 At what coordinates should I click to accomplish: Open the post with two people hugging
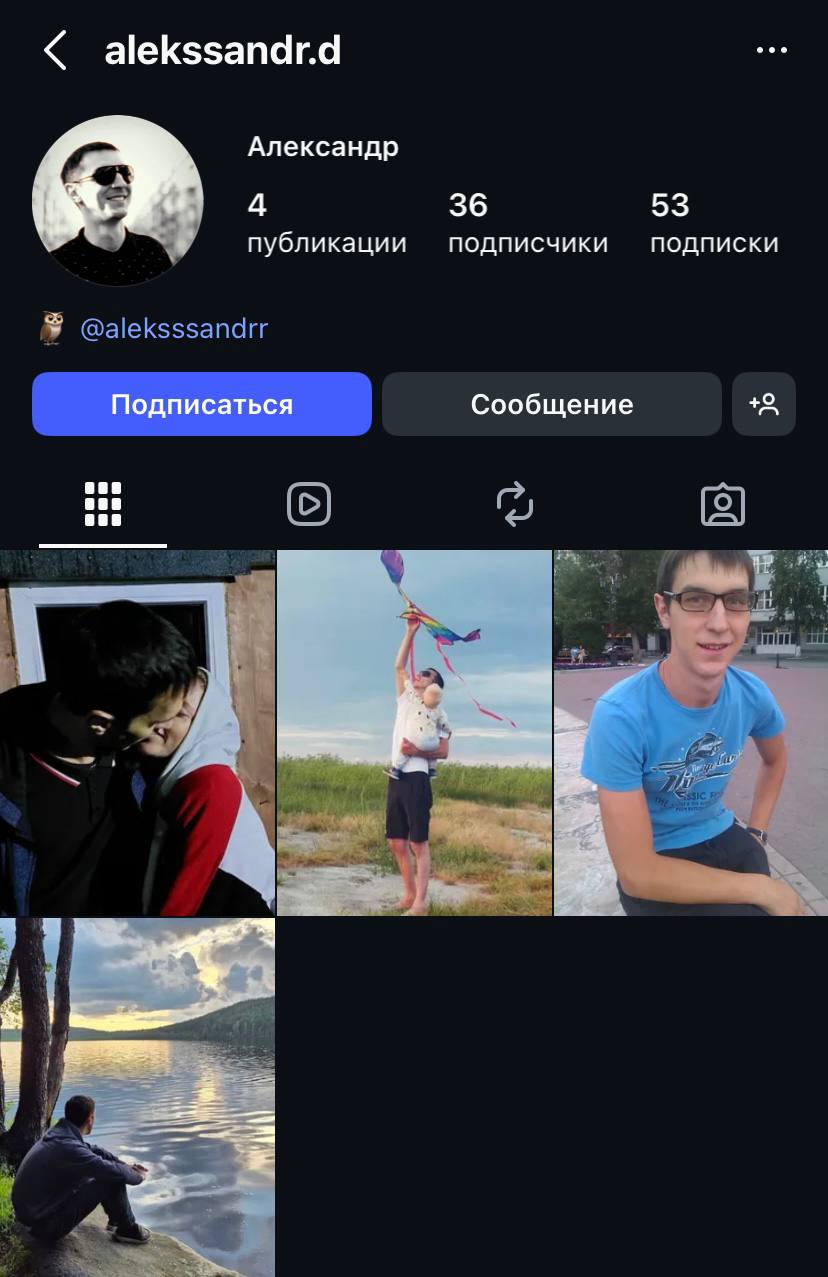click(x=137, y=733)
